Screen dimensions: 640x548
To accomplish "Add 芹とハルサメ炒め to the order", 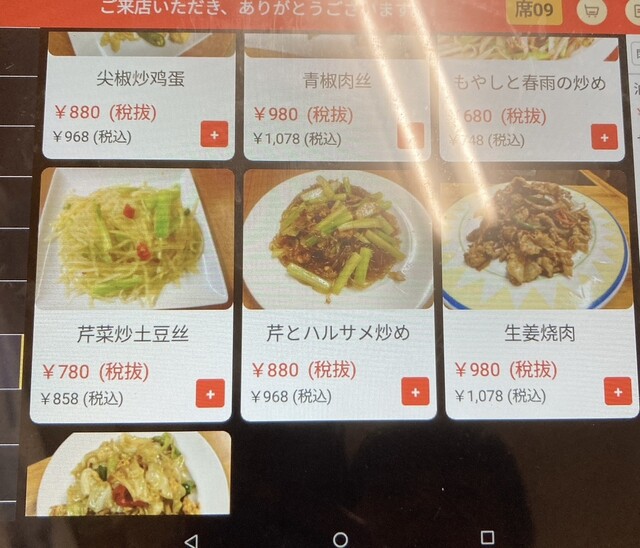I will [415, 392].
